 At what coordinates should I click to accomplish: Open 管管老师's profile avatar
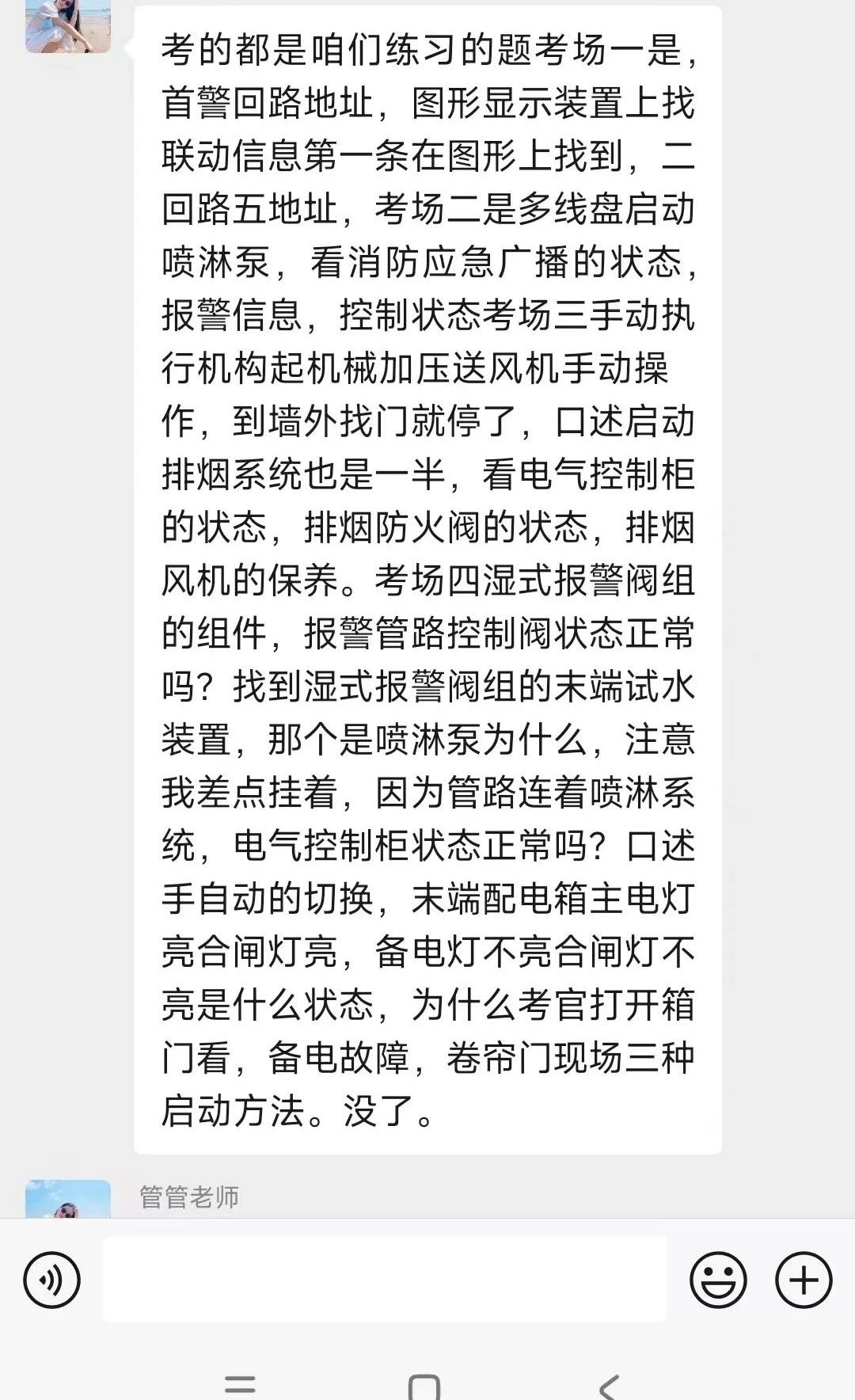pyautogui.click(x=68, y=1199)
